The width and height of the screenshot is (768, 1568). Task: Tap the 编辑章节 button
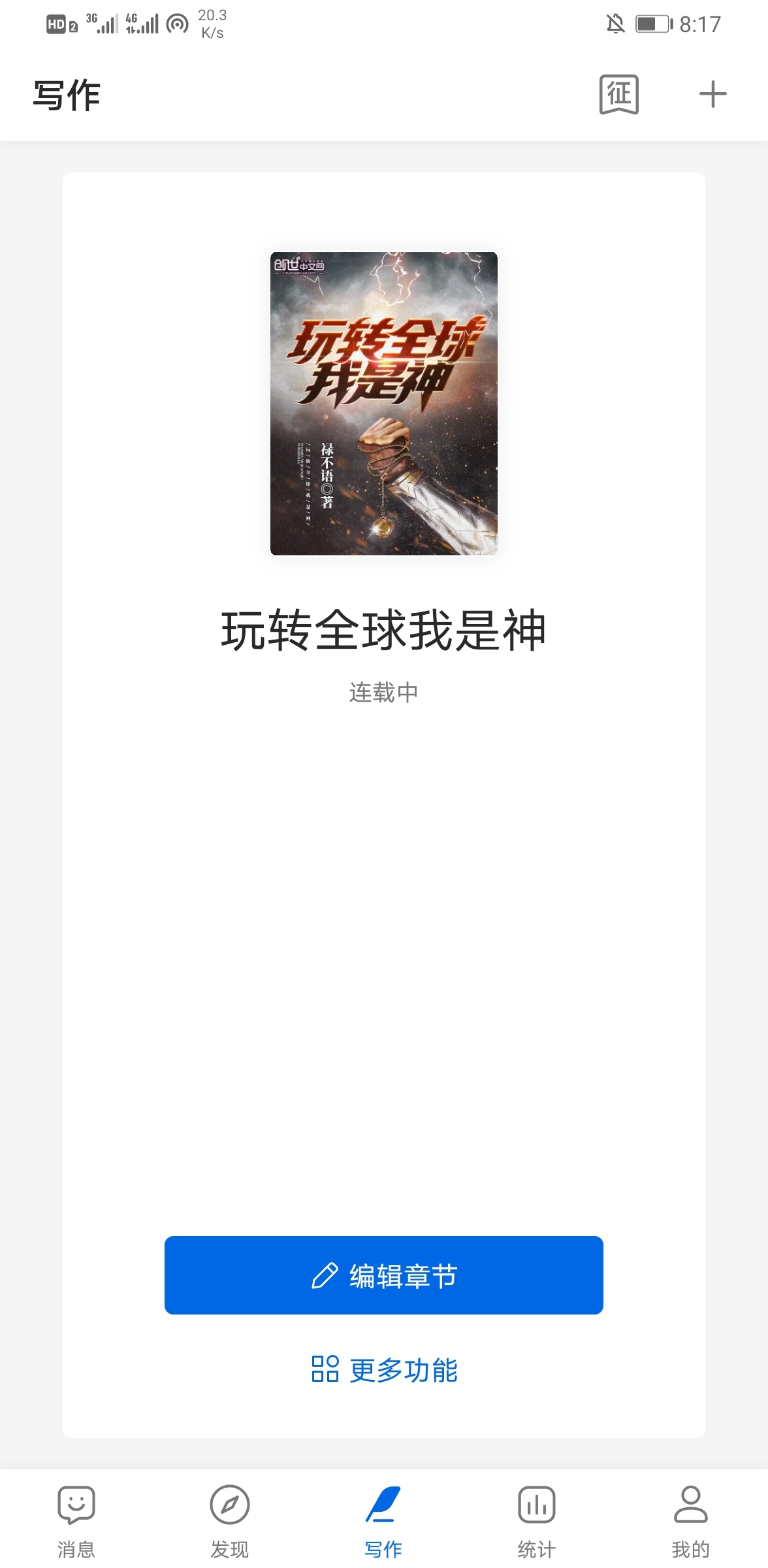(384, 1275)
